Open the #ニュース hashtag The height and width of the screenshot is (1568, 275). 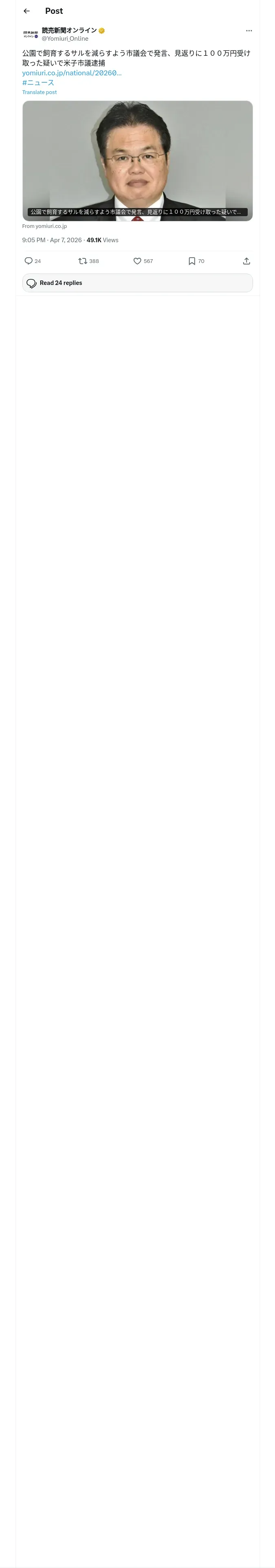tap(38, 83)
